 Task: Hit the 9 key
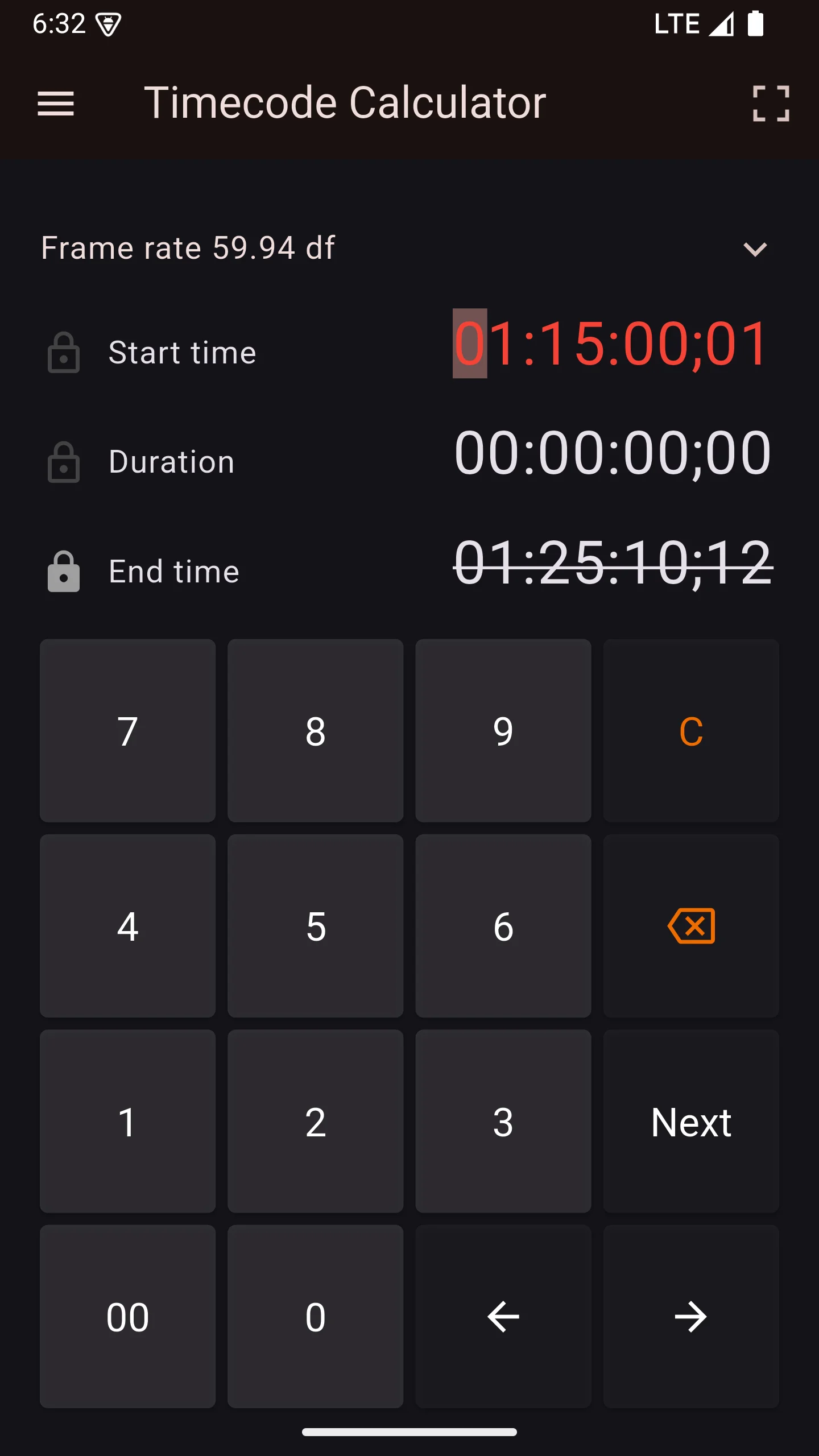click(503, 731)
